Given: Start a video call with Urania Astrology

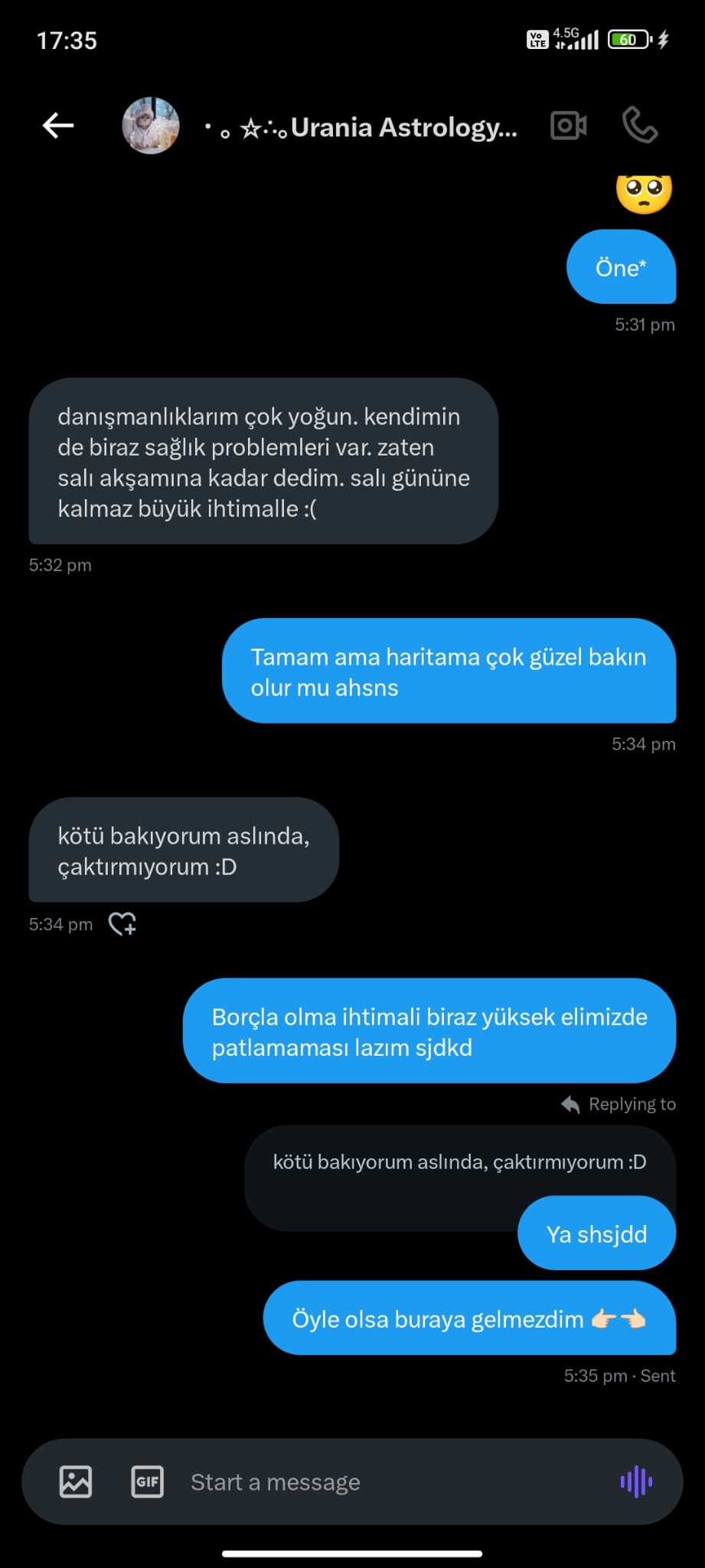Looking at the screenshot, I should (569, 126).
